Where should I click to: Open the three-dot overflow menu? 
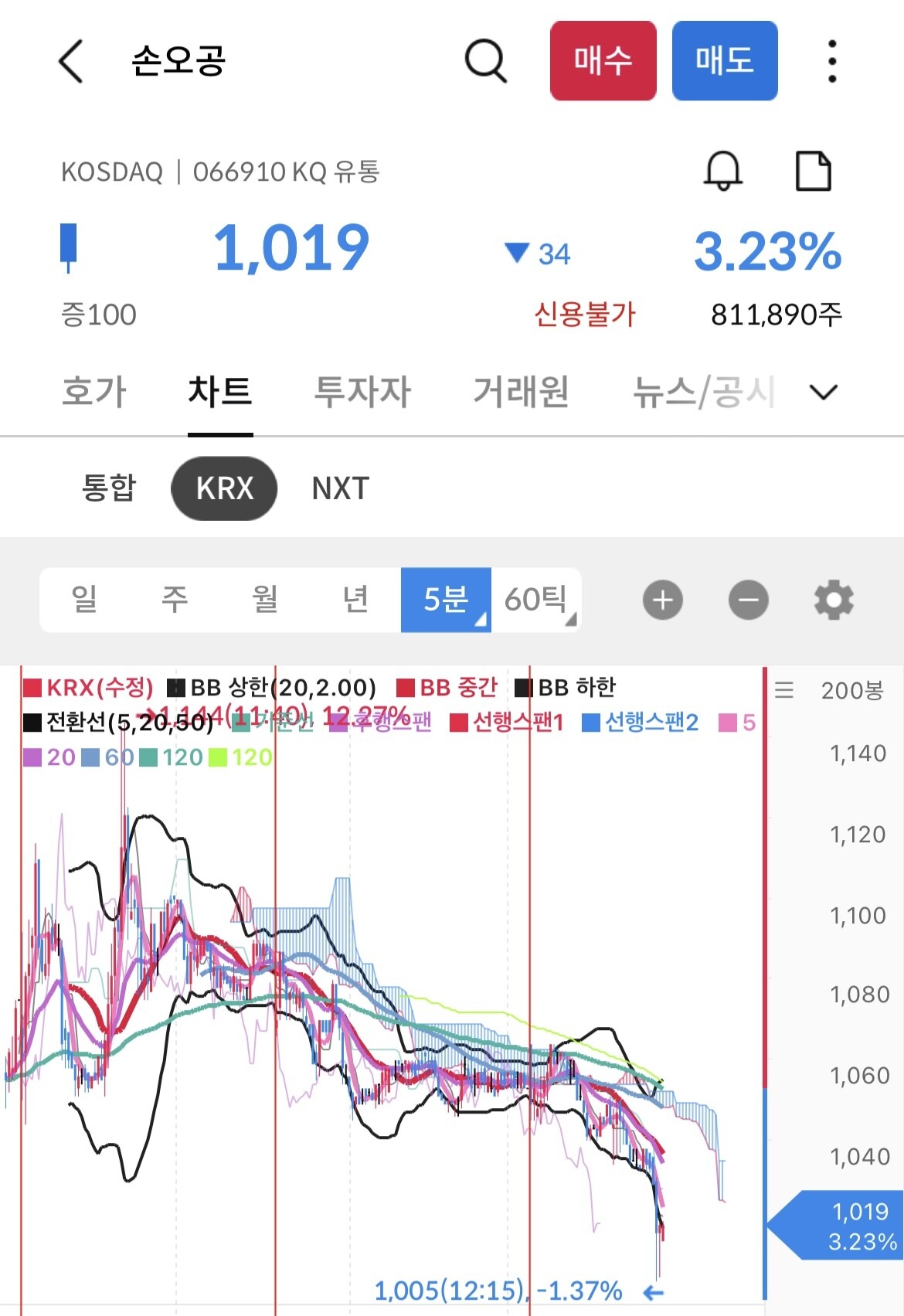click(x=832, y=61)
